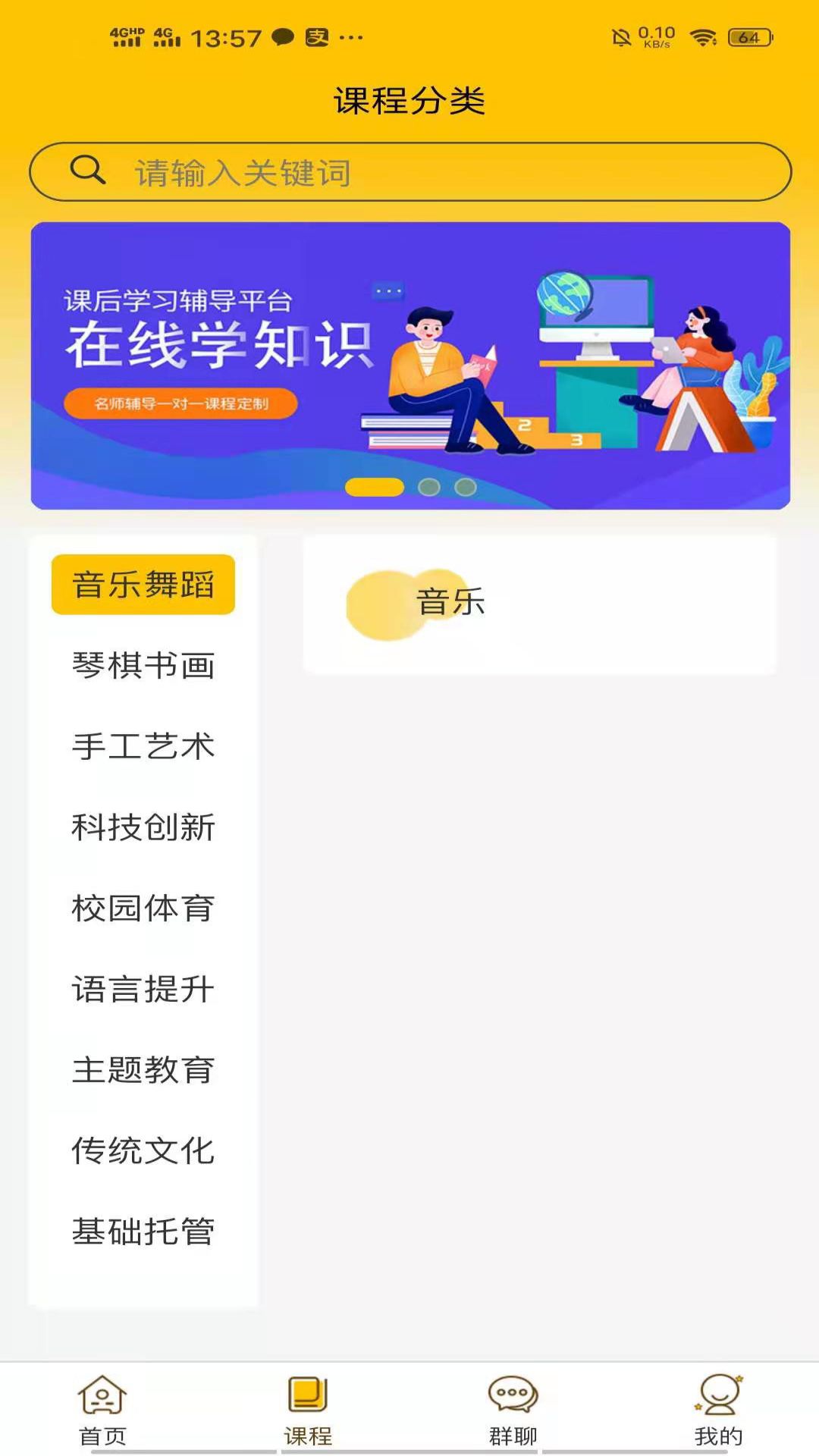Screen dimensions: 819x1456
Task: Select the third carousel indicator dot
Action: pyautogui.click(x=465, y=488)
